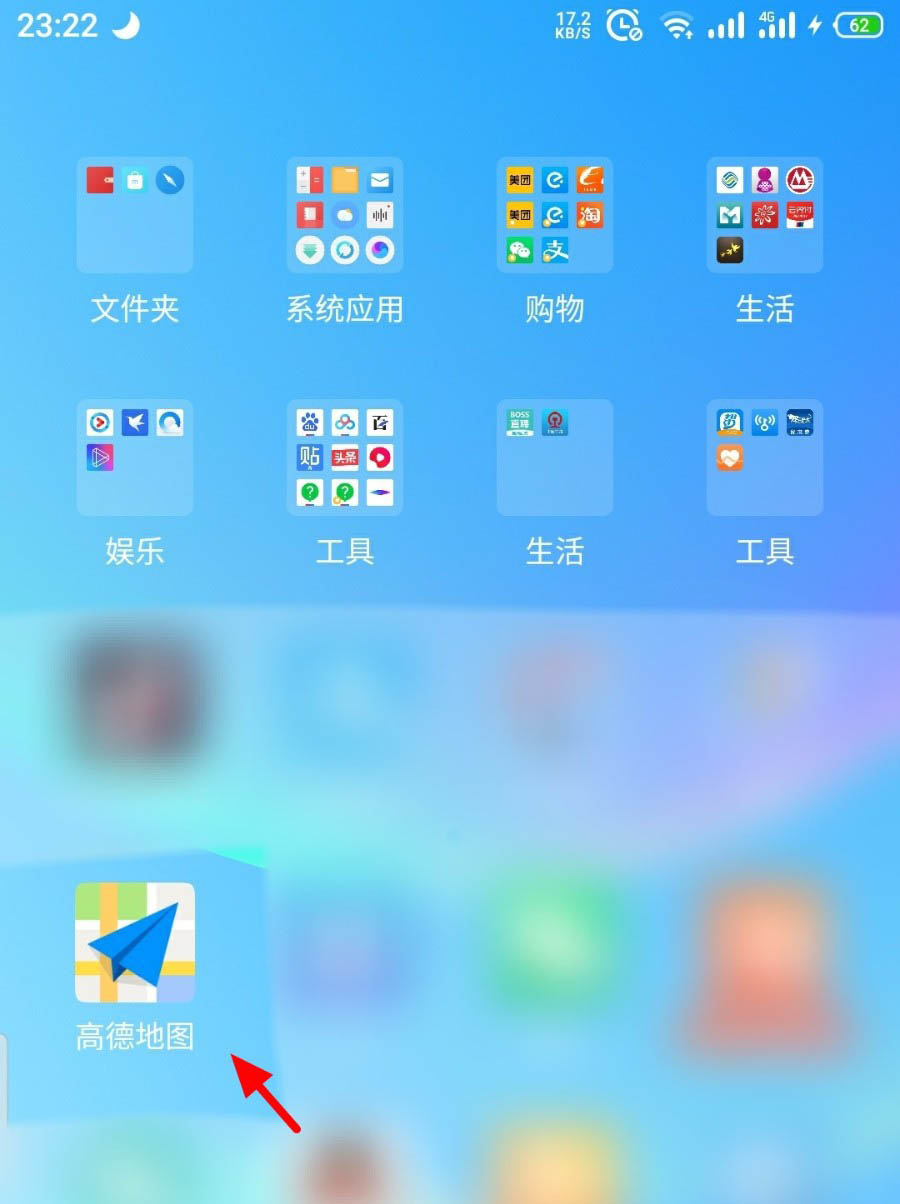Launch the 高德地图 app
Image resolution: width=900 pixels, height=1204 pixels.
[x=135, y=942]
